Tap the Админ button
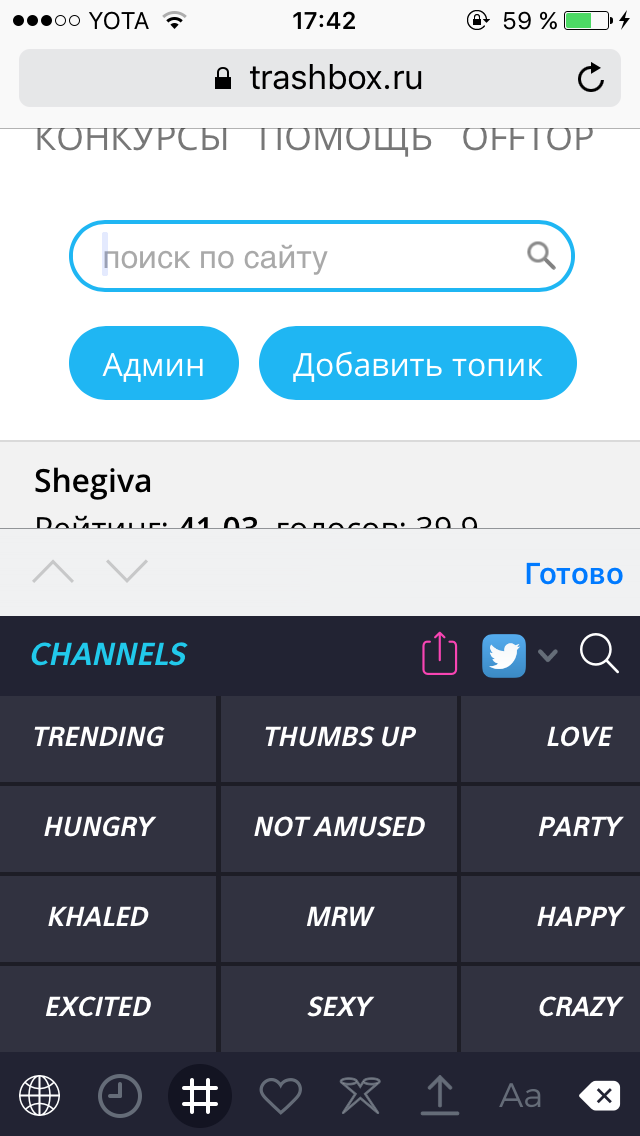The image size is (640, 1136). pyautogui.click(x=154, y=364)
